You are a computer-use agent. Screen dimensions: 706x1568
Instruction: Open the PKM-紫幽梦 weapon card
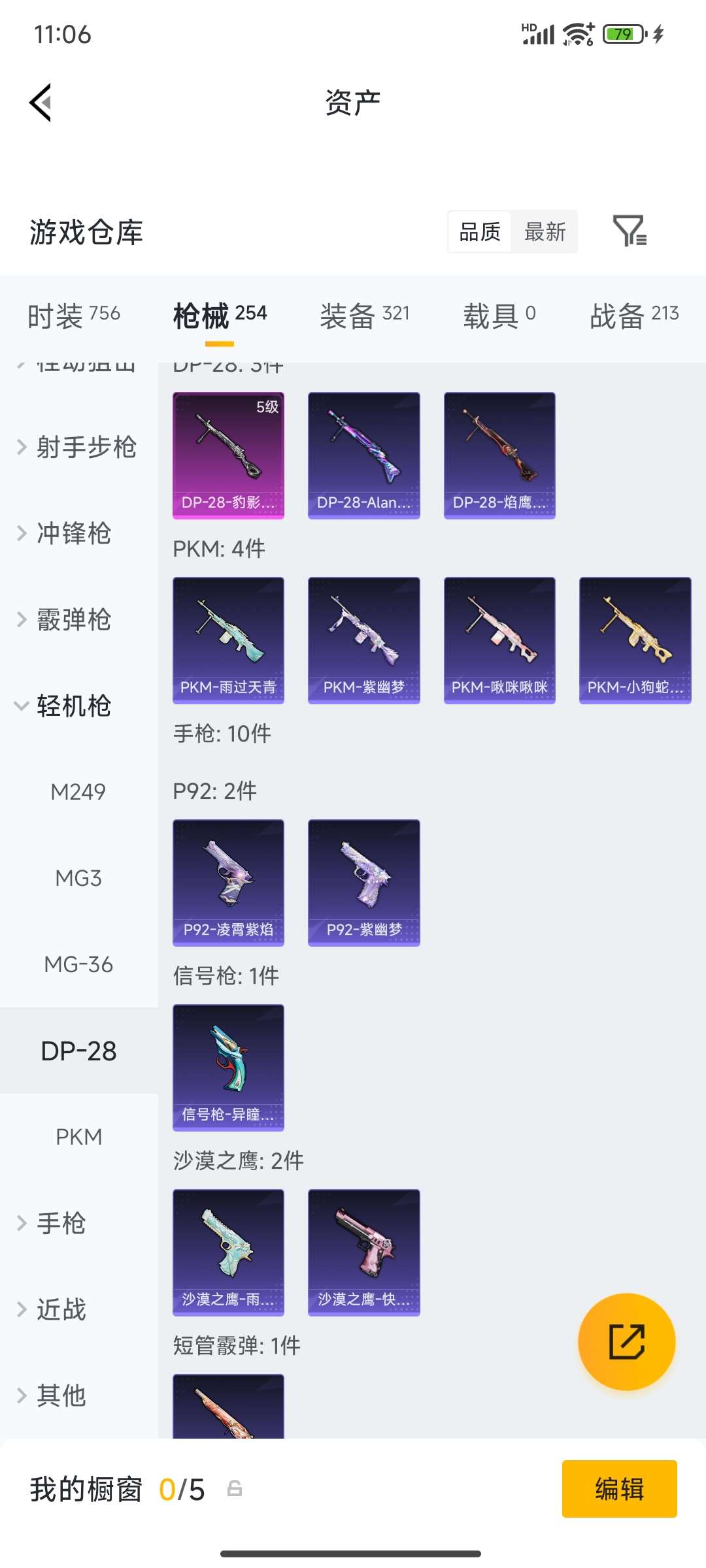point(363,639)
